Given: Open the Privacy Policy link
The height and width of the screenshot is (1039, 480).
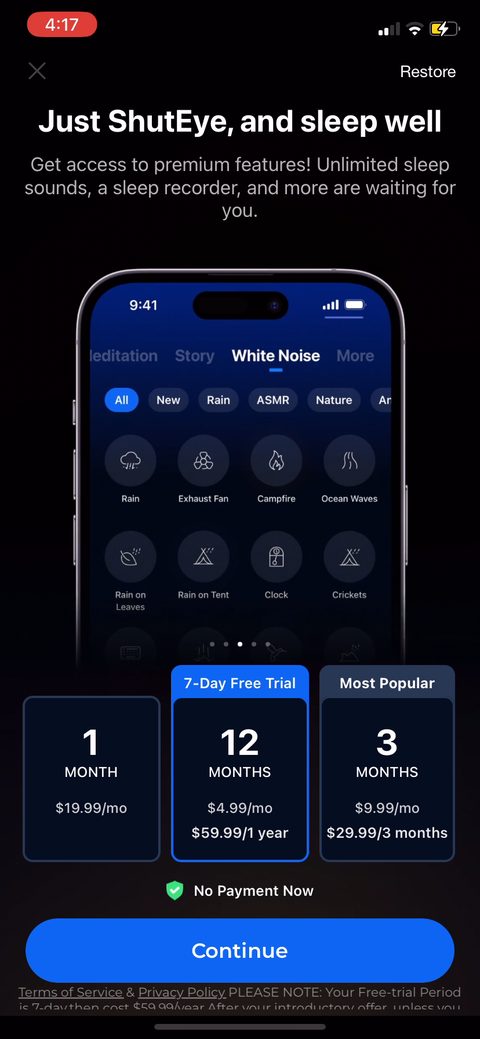Looking at the screenshot, I should pos(182,992).
